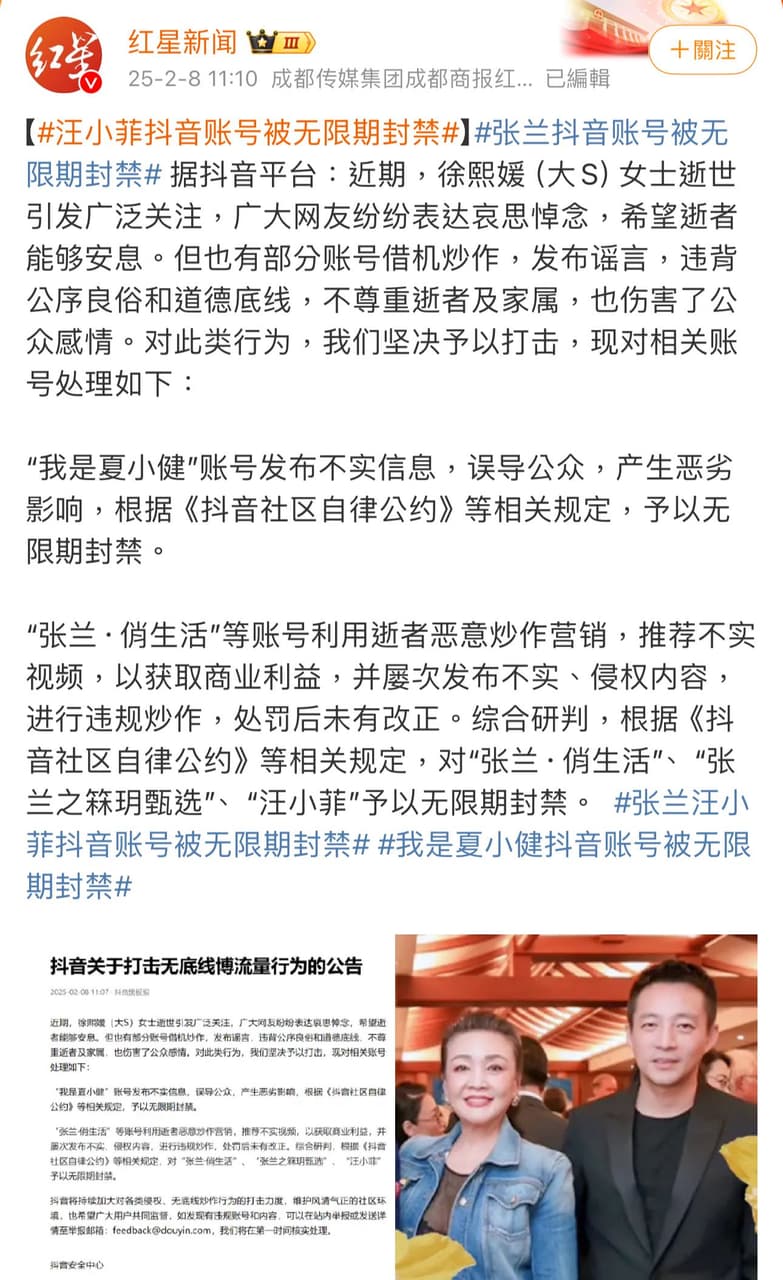Open the 红星新闻 account name
This screenshot has width=783, height=1280.
coord(183,43)
